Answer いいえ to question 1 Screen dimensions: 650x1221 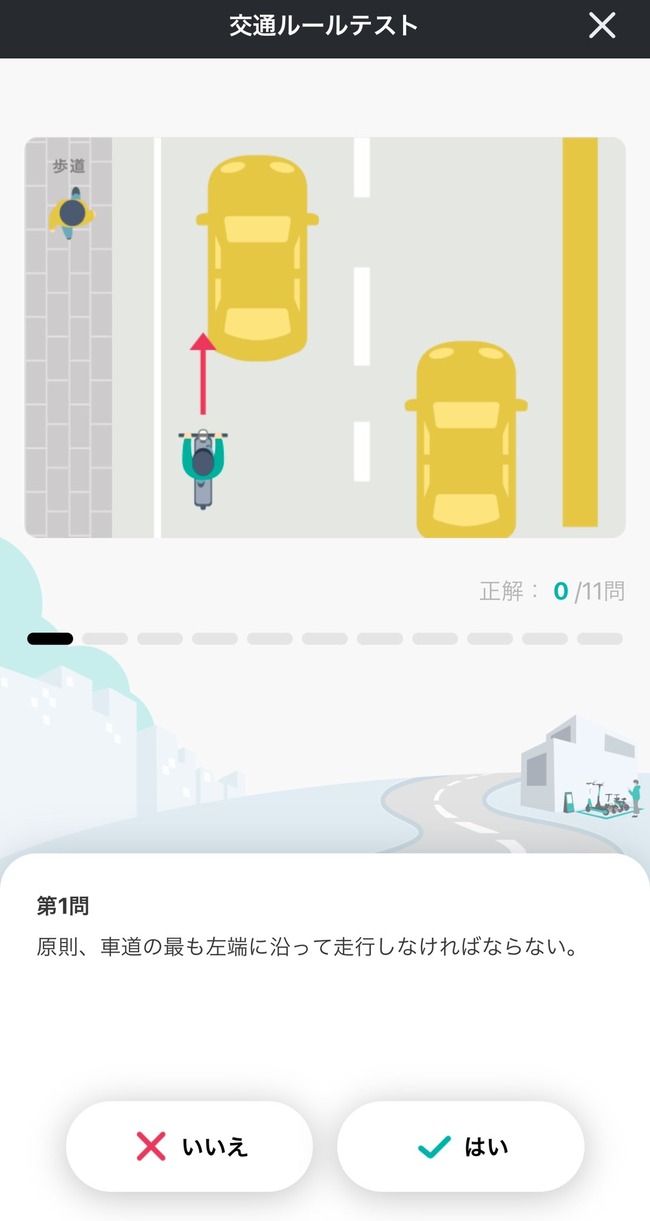[x=190, y=1146]
